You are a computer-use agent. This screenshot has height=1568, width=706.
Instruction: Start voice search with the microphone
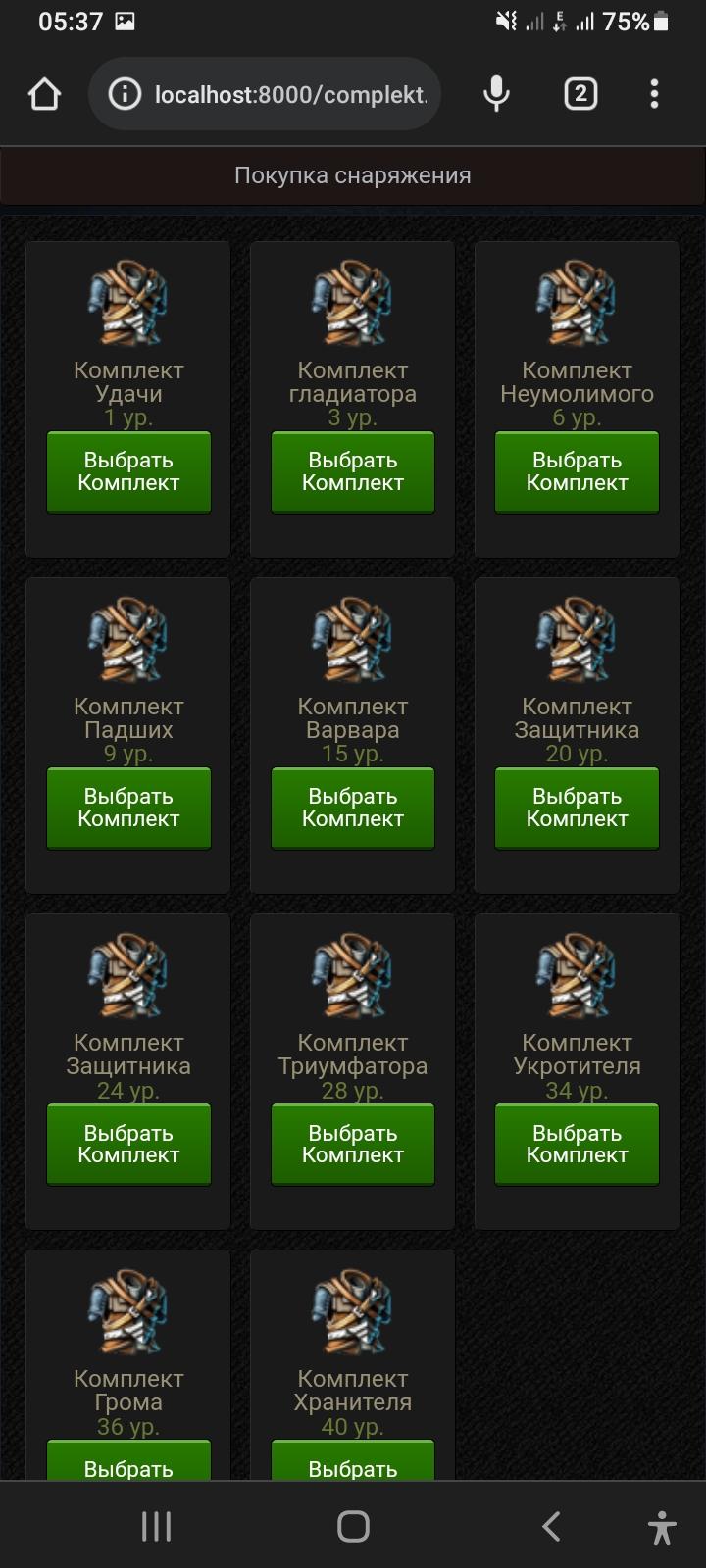pyautogui.click(x=497, y=94)
